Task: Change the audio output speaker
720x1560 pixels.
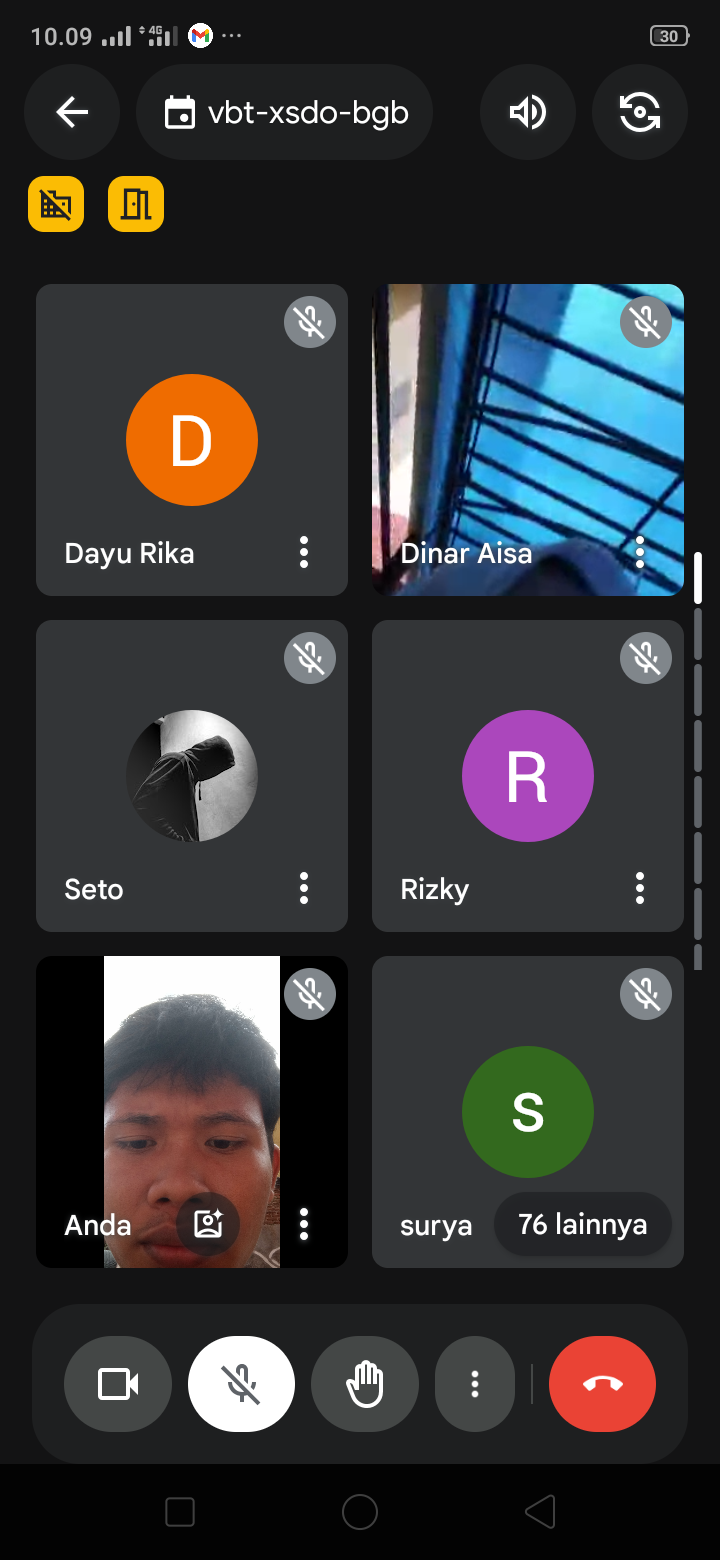Action: 527,113
